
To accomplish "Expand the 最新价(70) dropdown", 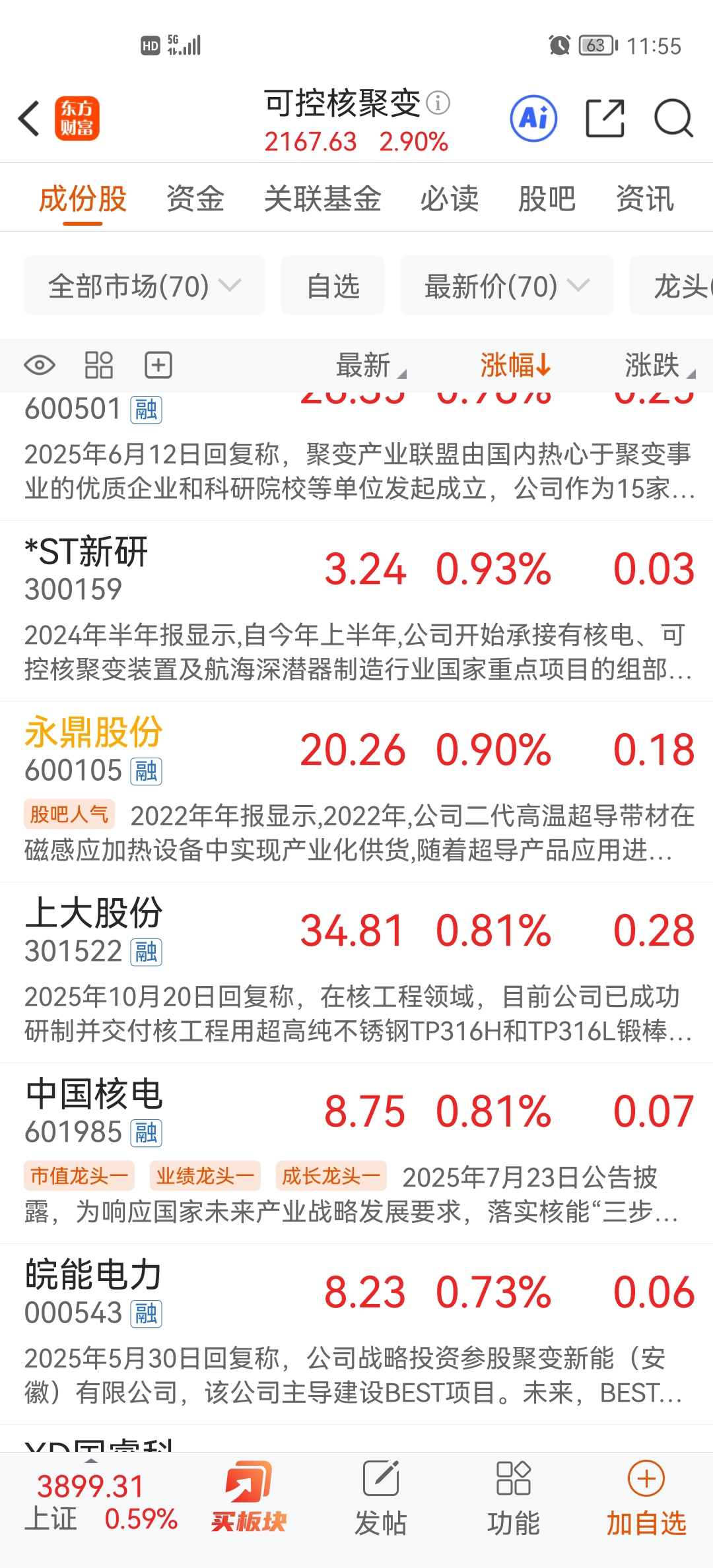I will (x=506, y=286).
